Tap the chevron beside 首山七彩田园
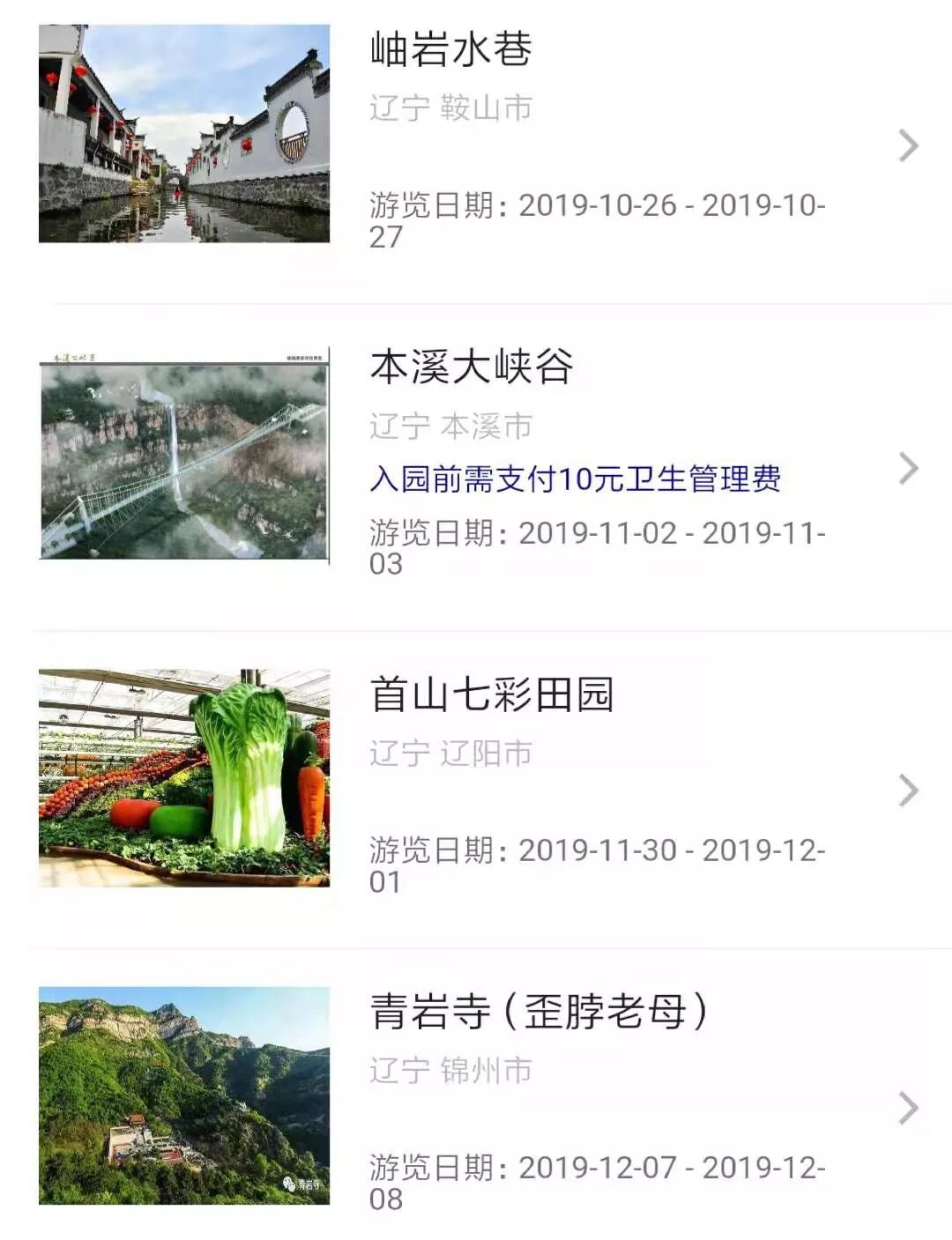Image resolution: width=952 pixels, height=1240 pixels. tap(908, 791)
